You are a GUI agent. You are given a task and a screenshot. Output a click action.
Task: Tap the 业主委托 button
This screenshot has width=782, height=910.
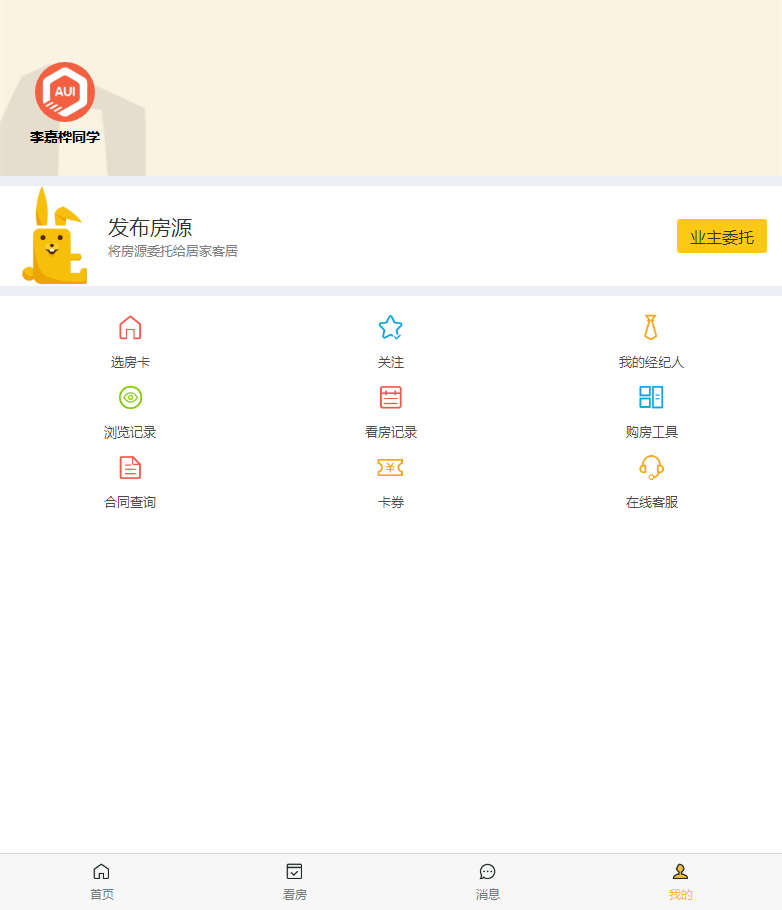(721, 236)
